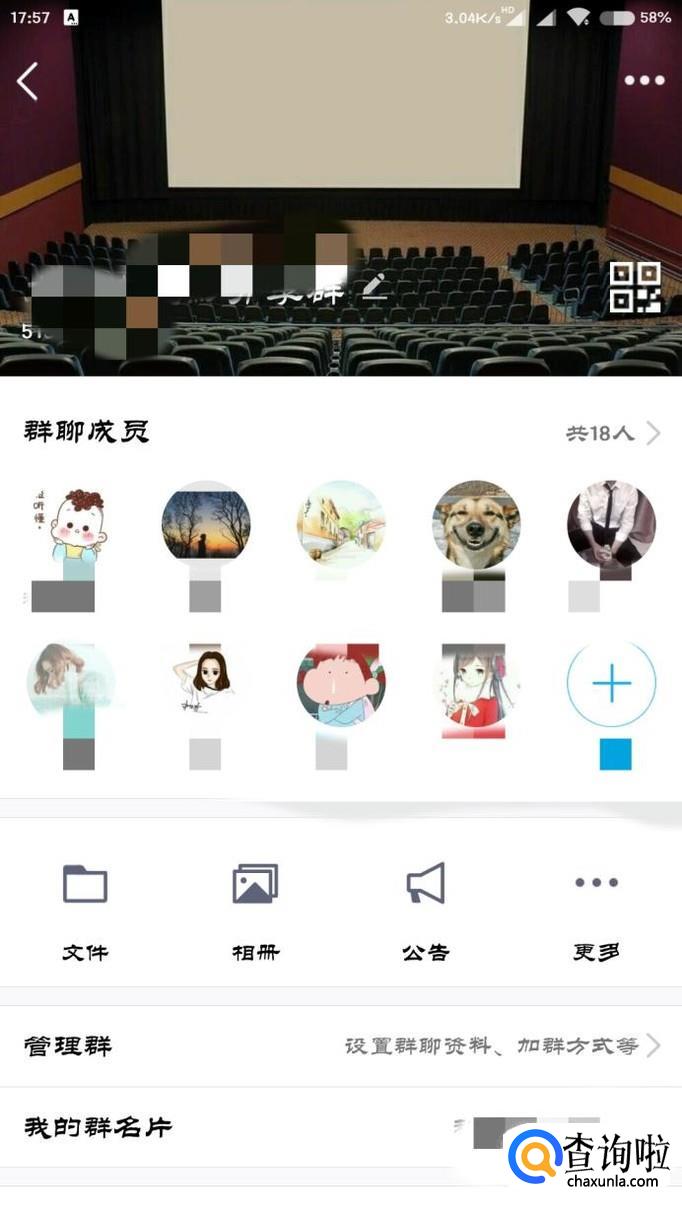Open the sunset tree avatar member profile
The image size is (682, 1212).
tap(206, 524)
